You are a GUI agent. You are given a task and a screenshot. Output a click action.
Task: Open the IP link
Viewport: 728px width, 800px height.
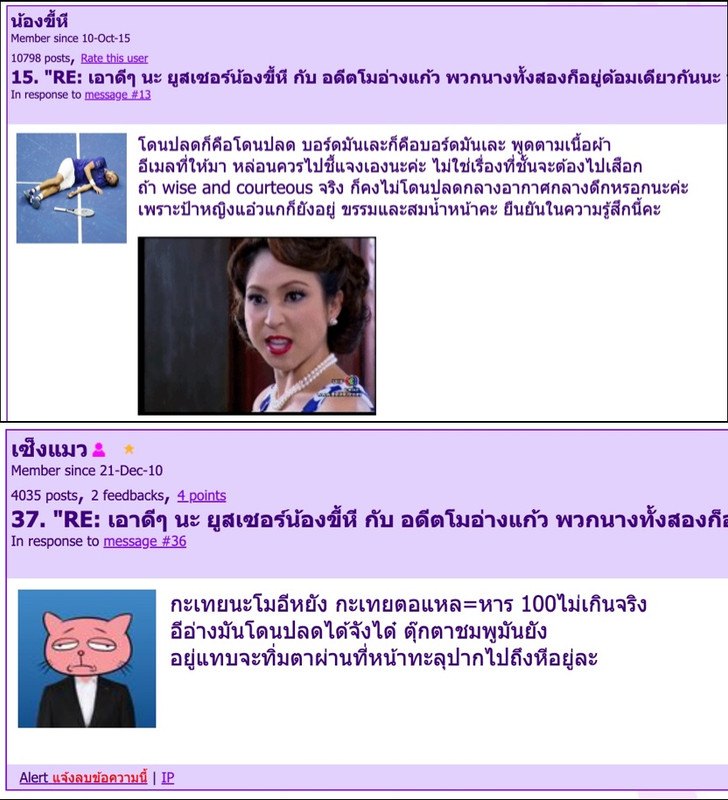coord(168,777)
